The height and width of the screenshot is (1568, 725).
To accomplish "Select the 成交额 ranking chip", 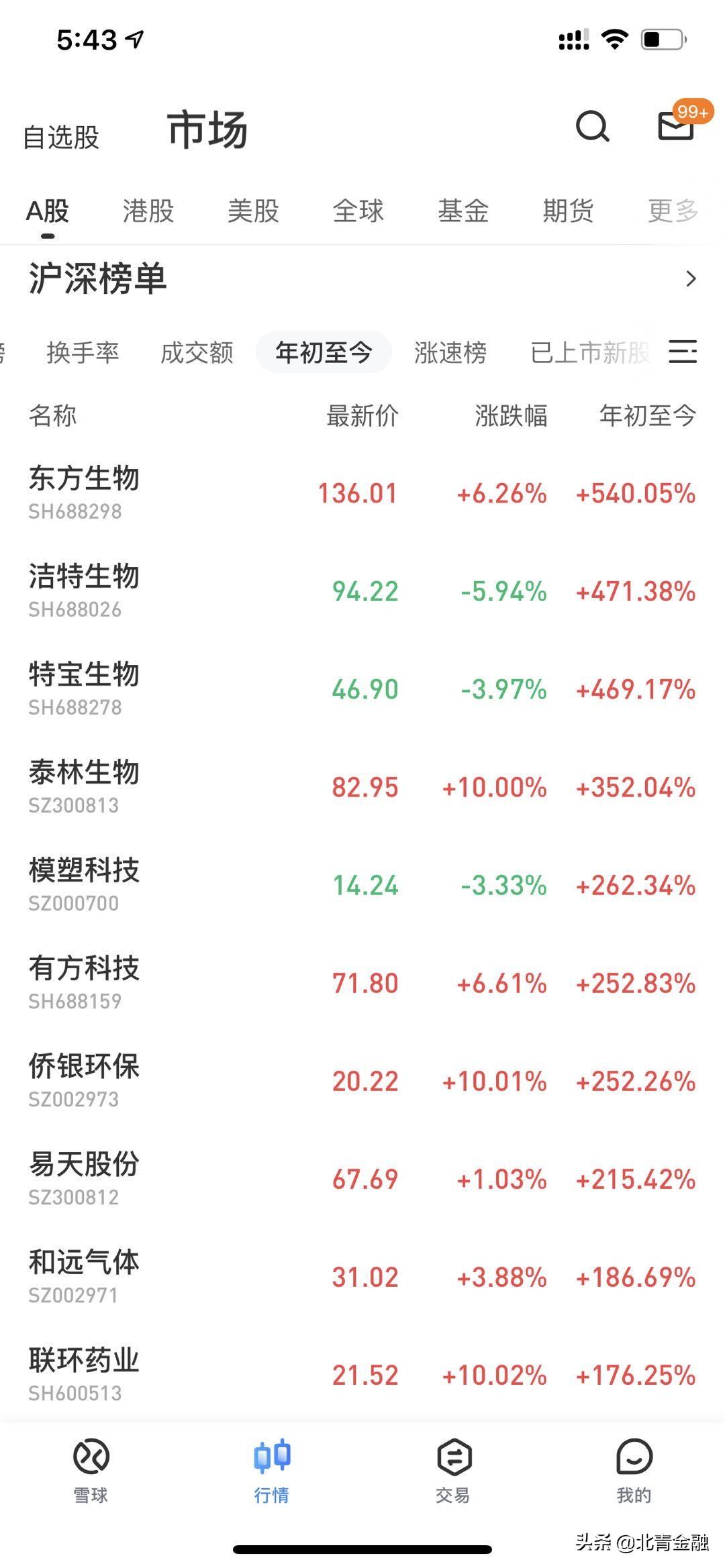I will click(197, 352).
